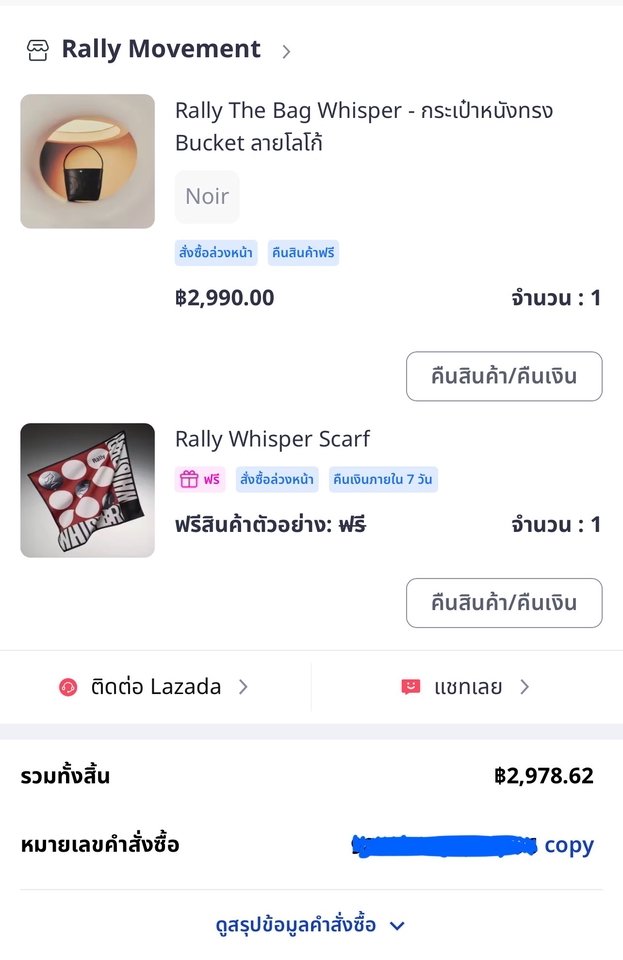Screen dimensions: 623x960
Task: View the Rally The Bag Whisper product image
Action: click(x=88, y=161)
